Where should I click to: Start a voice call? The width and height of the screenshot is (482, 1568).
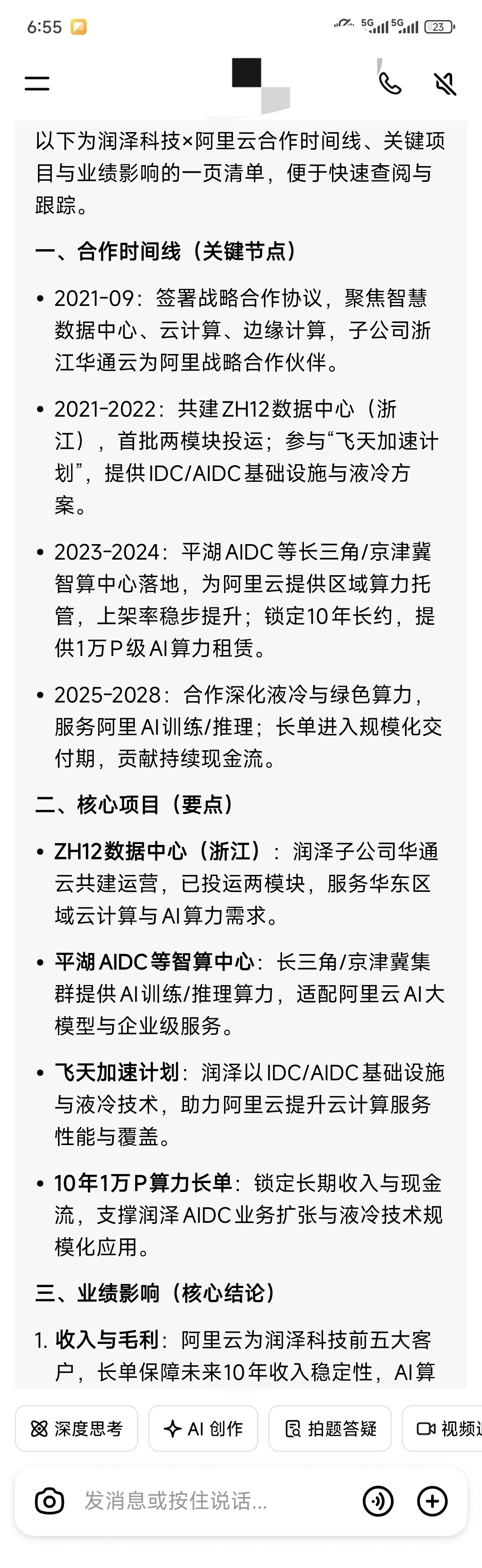[x=390, y=84]
